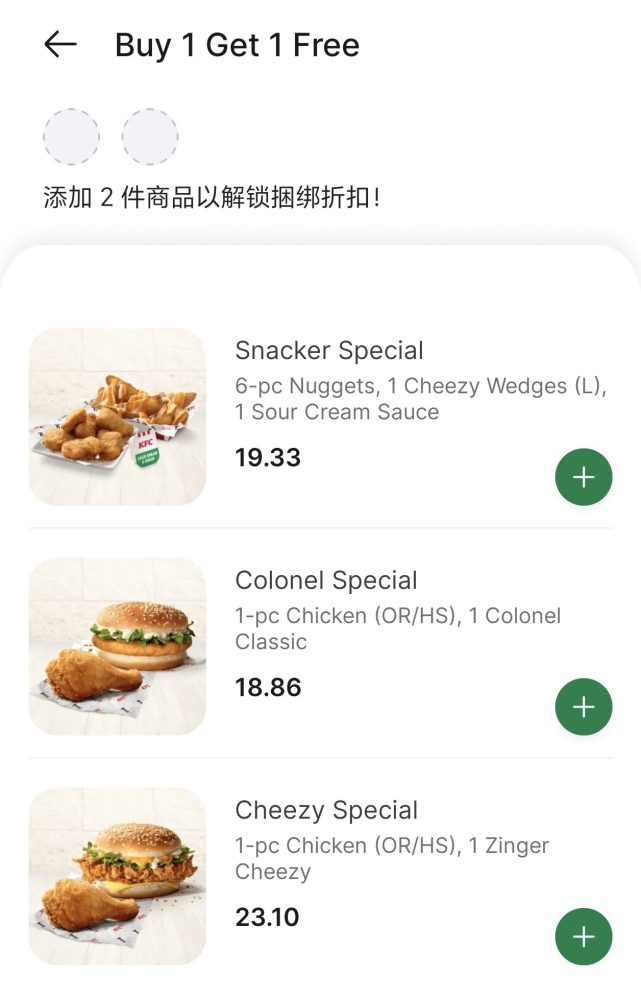Screen dimensions: 641x1000
Task: Open the Cheezy Special product image
Action: point(117,876)
